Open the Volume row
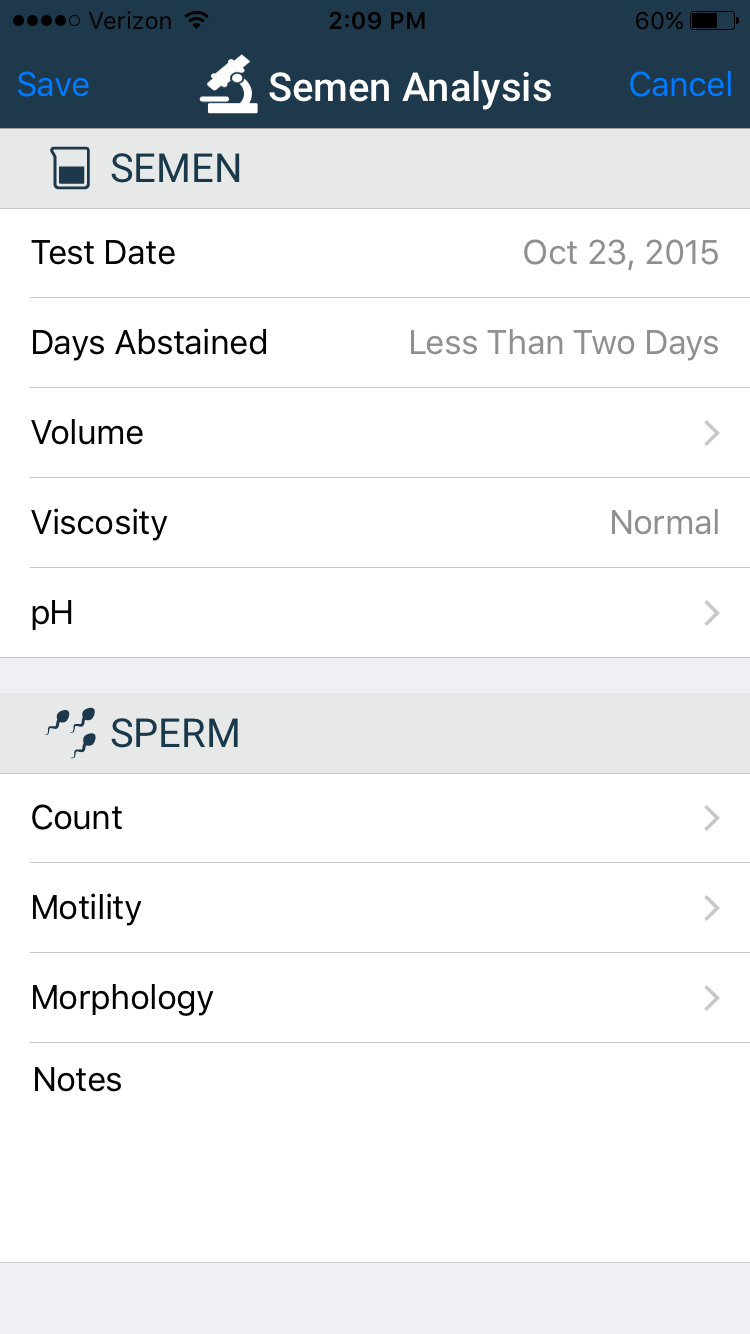Image resolution: width=750 pixels, height=1334 pixels. pyautogui.click(x=375, y=433)
